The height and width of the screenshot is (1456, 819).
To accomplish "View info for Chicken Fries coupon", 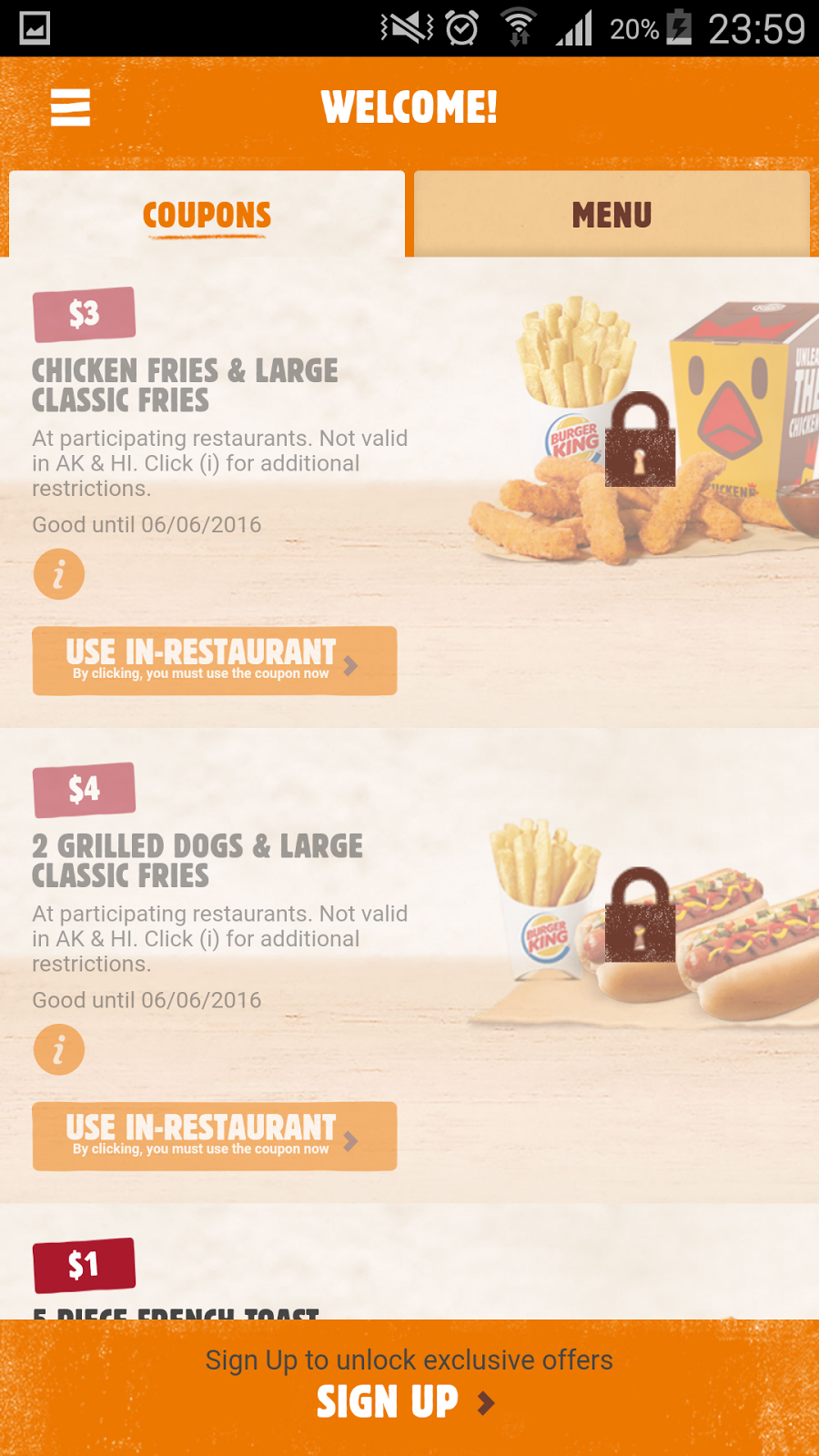I will pos(59,574).
